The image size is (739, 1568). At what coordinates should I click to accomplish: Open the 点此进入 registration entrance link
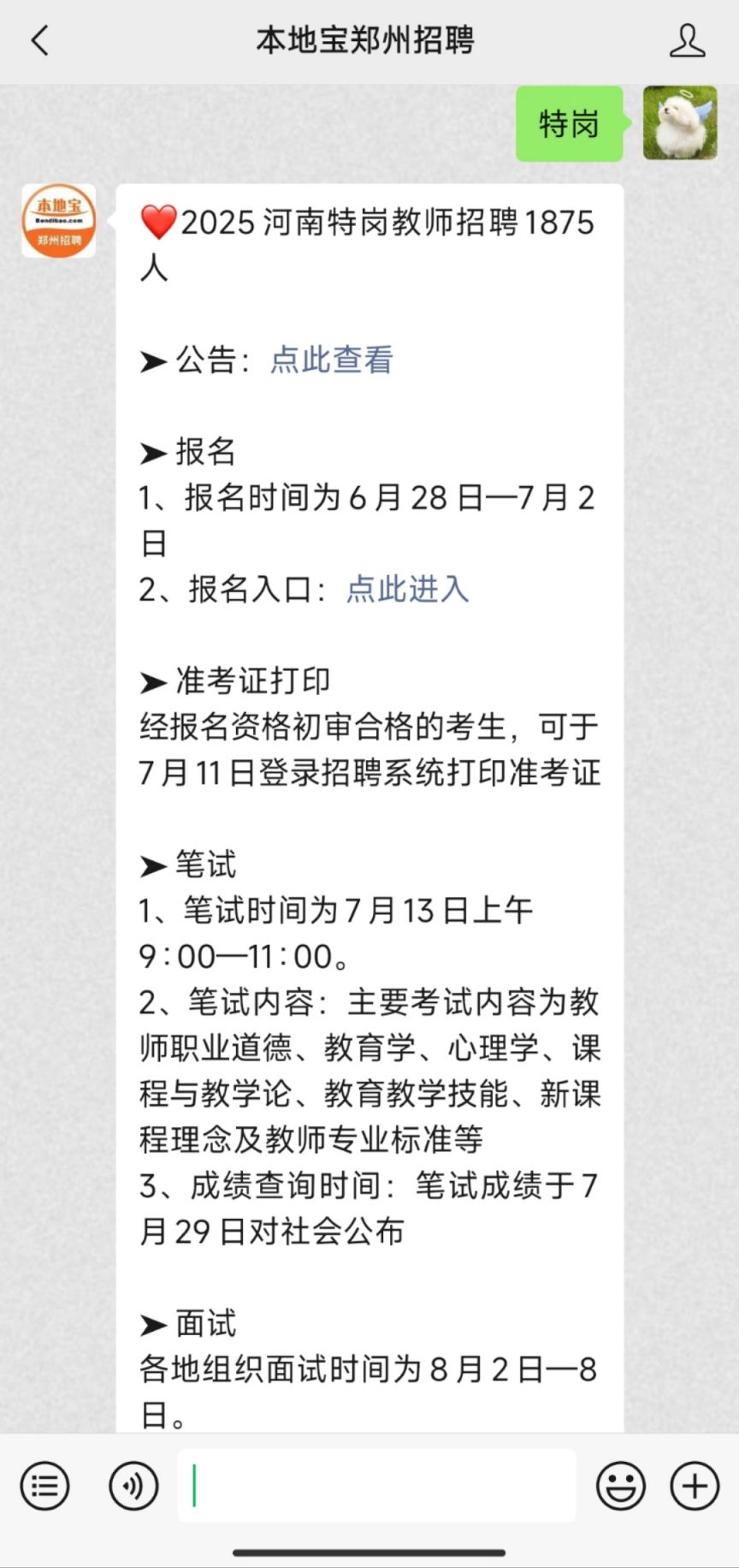pos(405,591)
